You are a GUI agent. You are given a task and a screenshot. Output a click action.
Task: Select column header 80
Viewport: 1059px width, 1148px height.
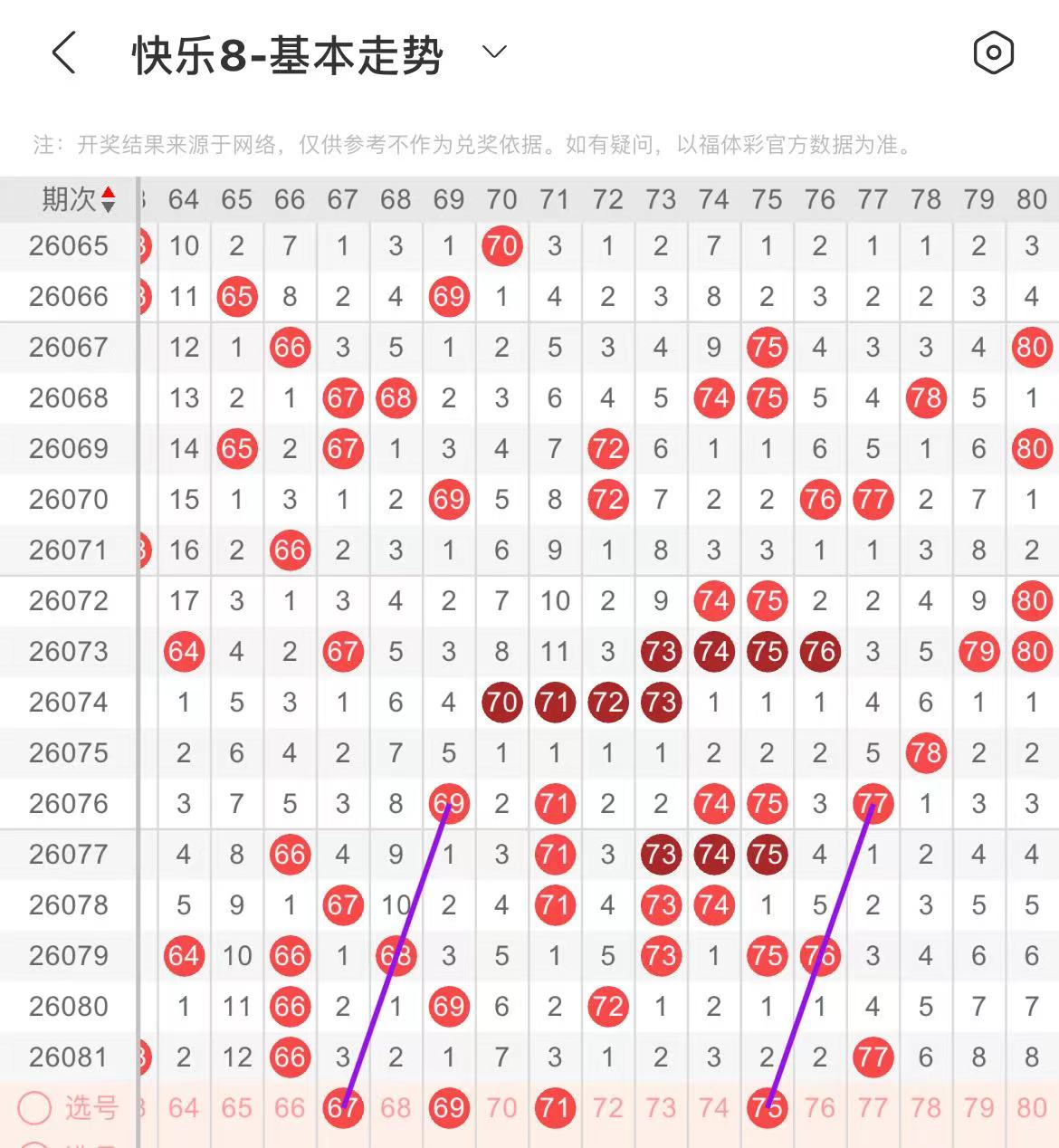1031,198
